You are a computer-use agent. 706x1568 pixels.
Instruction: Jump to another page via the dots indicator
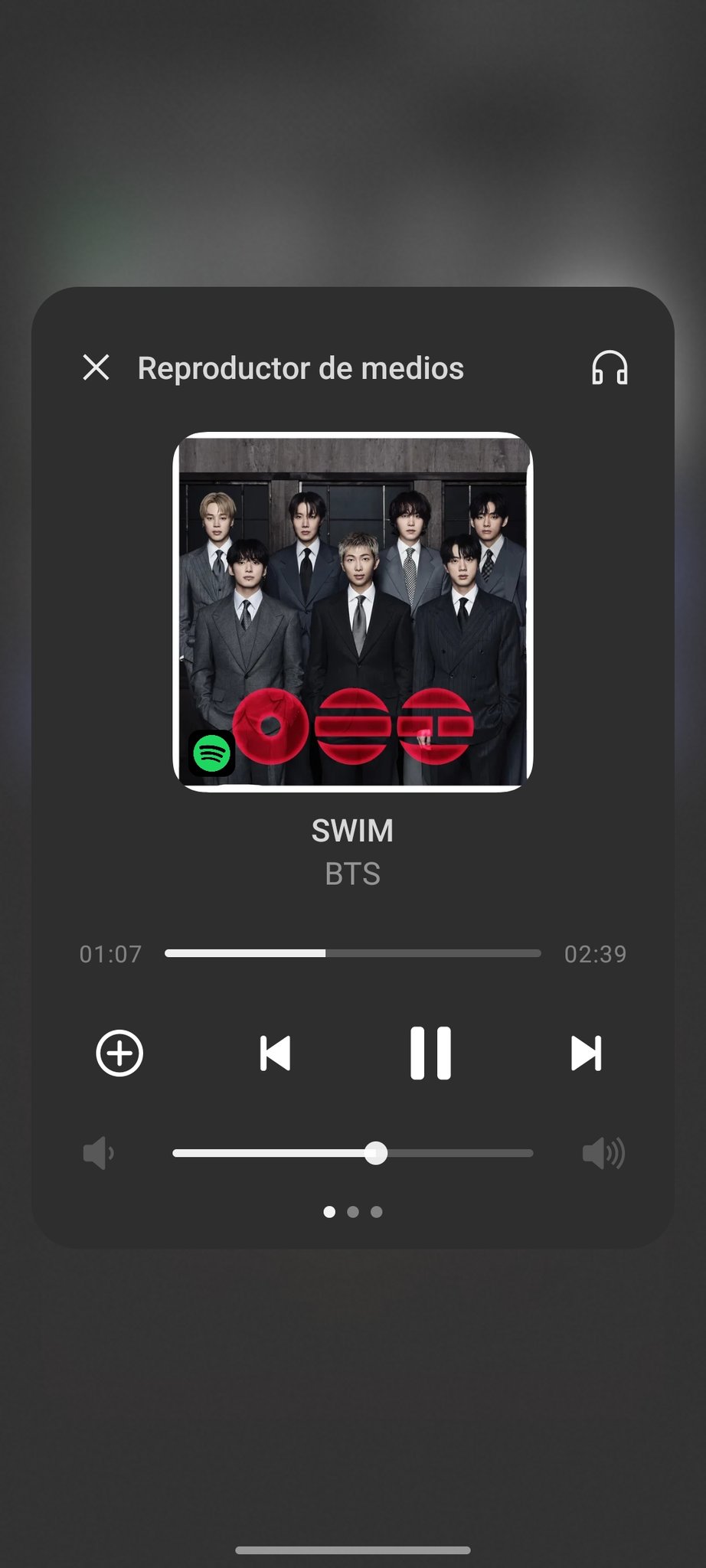pyautogui.click(x=353, y=1212)
